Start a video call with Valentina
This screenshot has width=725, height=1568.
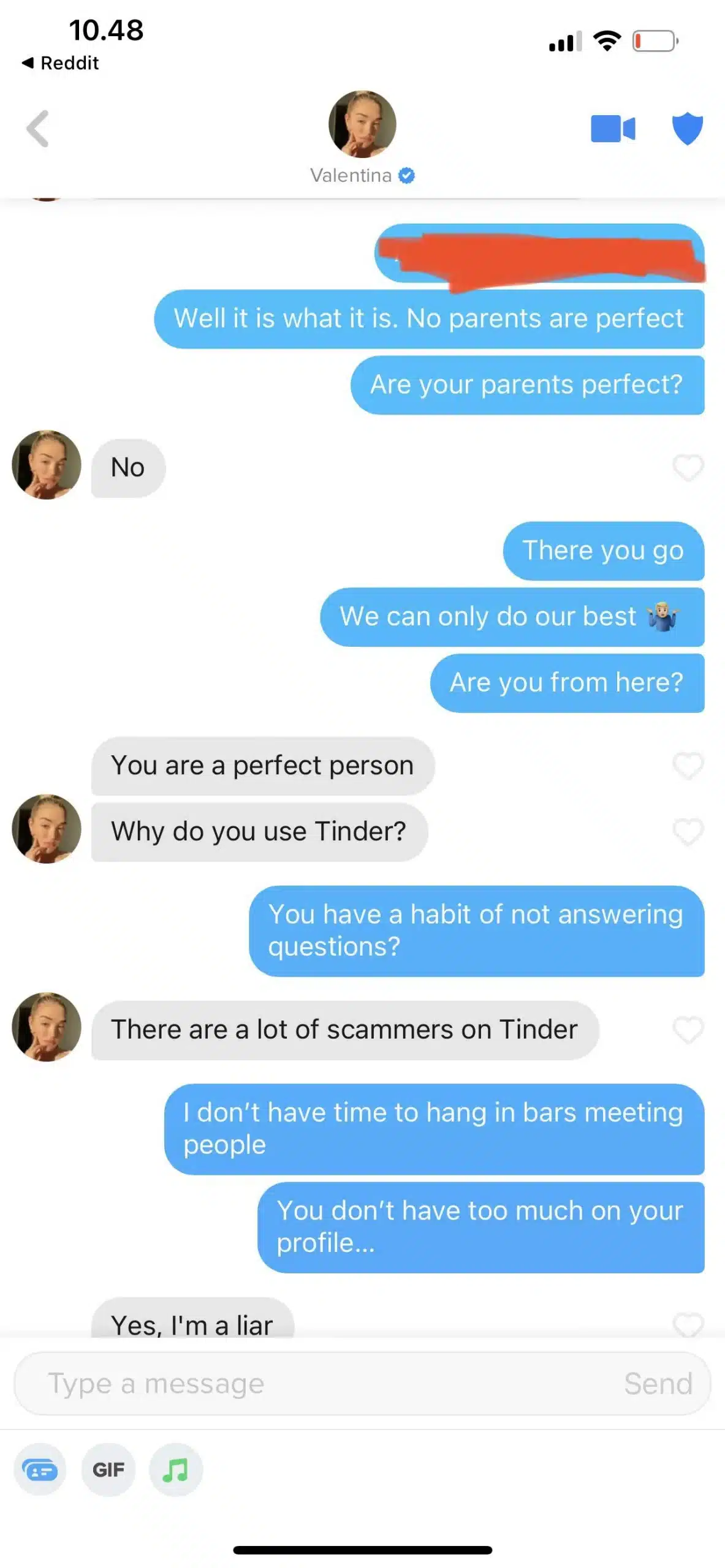coord(612,129)
